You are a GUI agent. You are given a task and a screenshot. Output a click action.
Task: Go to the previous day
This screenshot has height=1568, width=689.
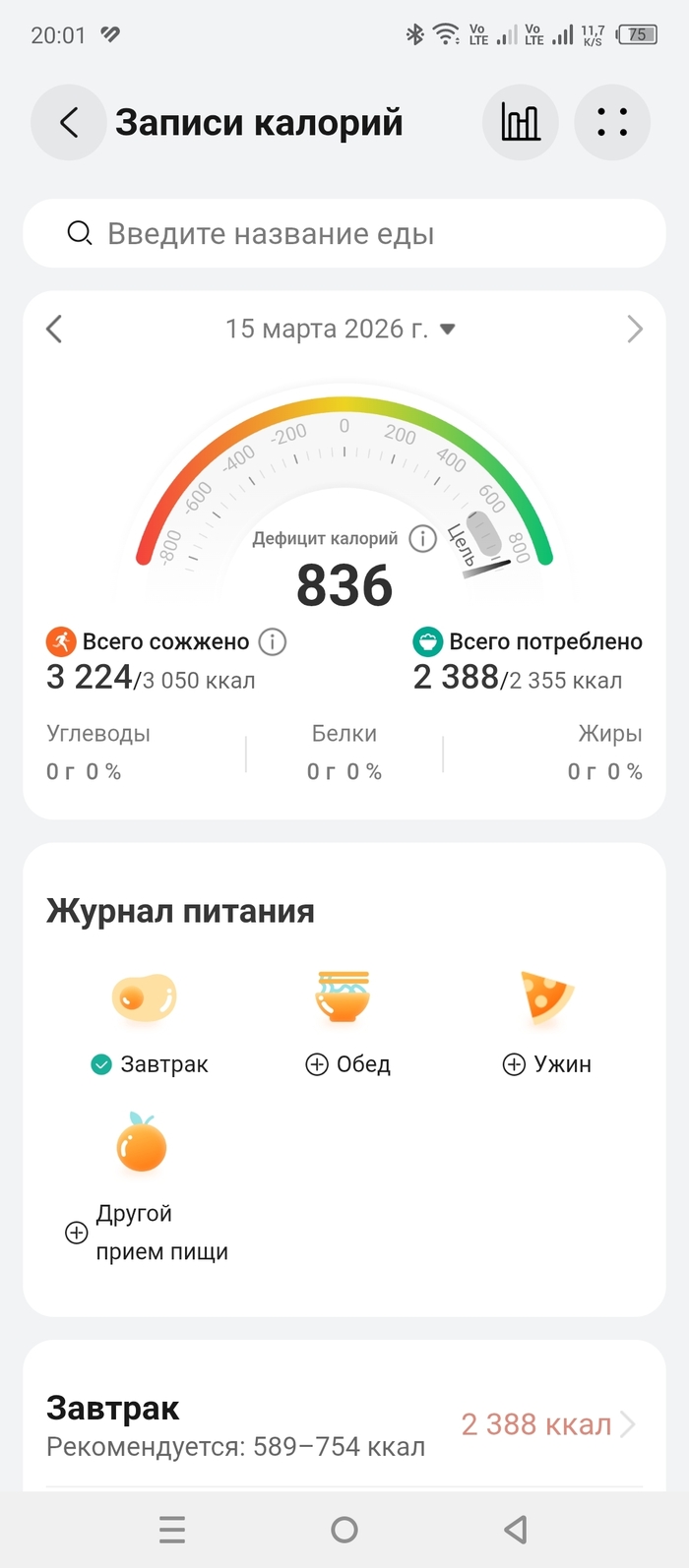click(55, 329)
